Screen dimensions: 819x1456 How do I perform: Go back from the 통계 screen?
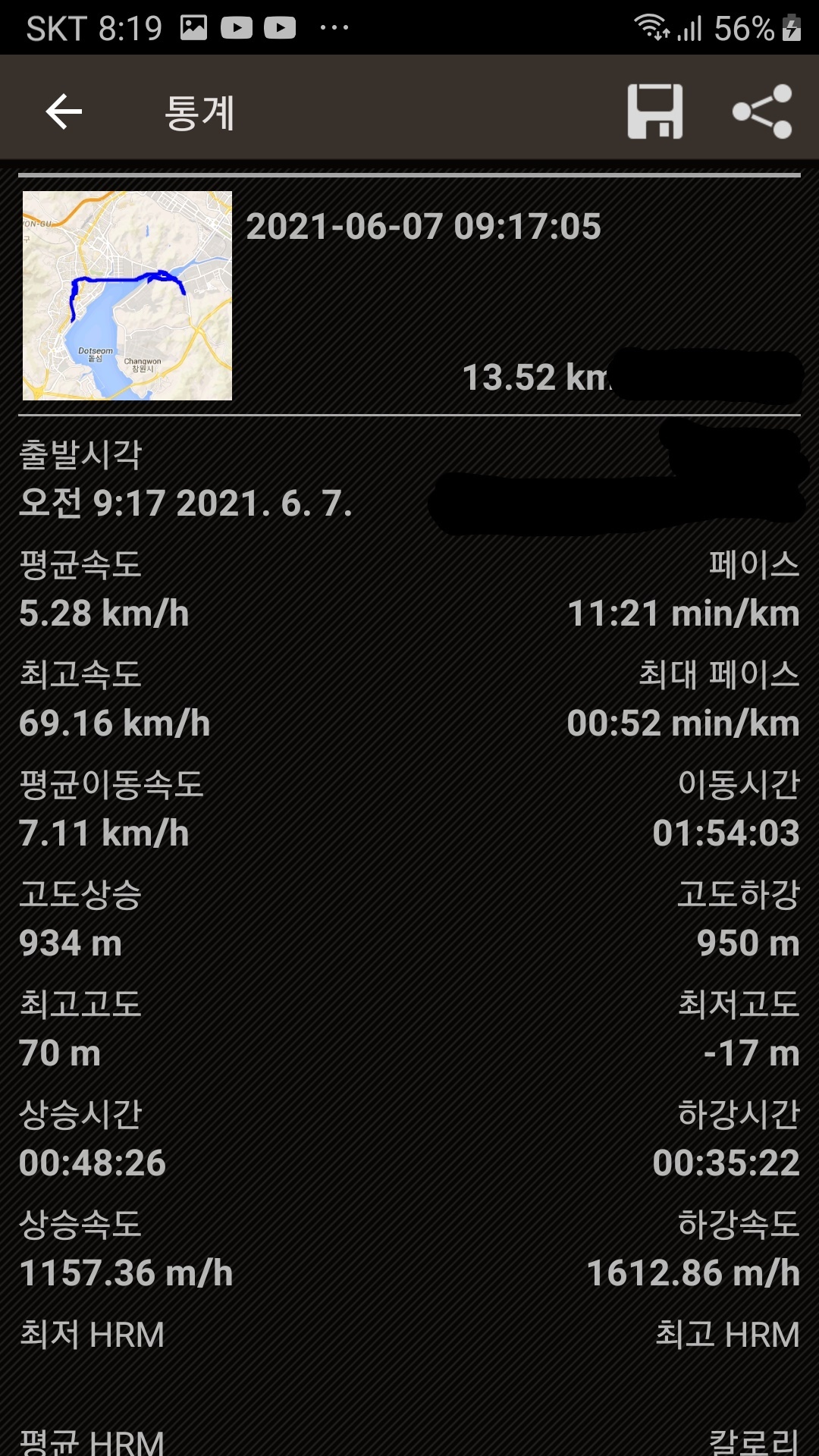click(64, 112)
